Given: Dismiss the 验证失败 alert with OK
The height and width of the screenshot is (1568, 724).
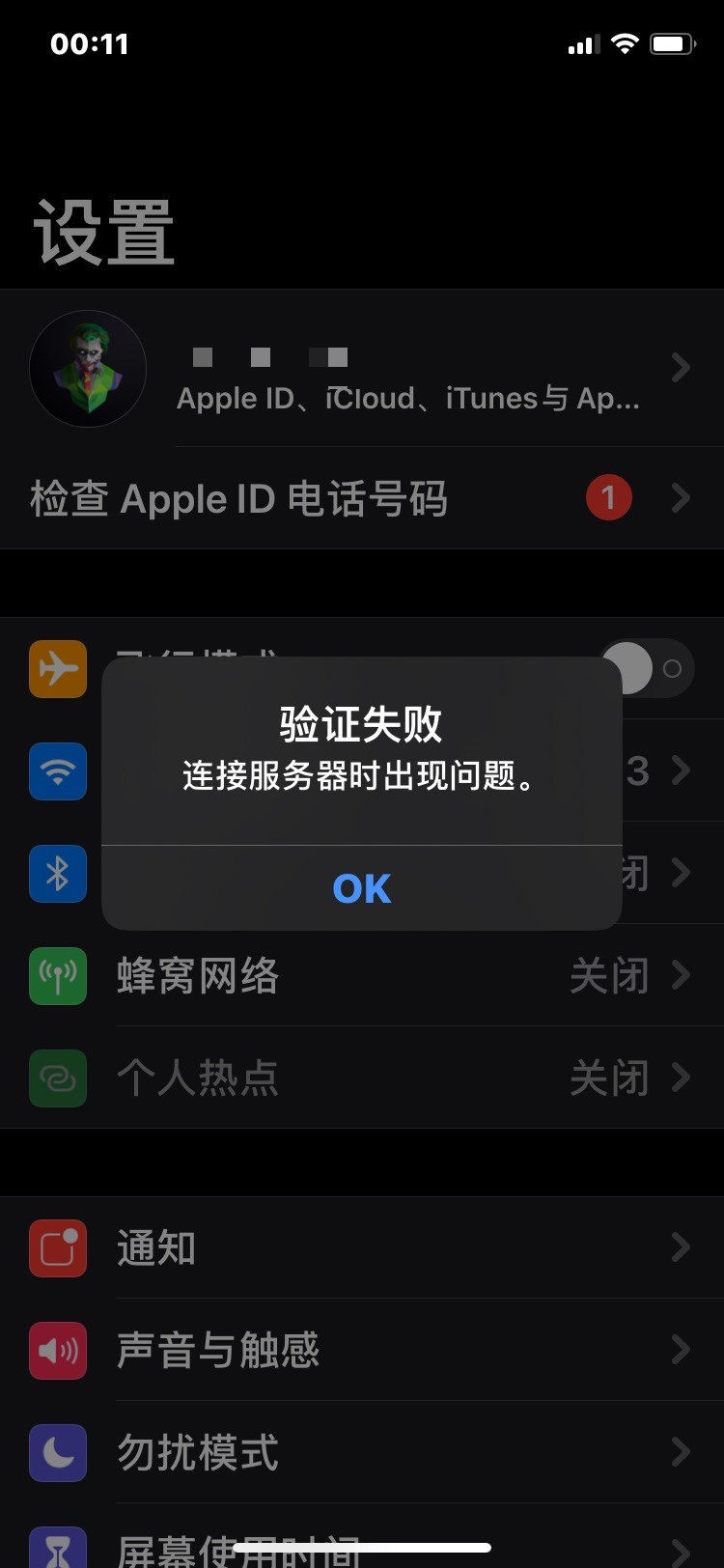Looking at the screenshot, I should click(x=361, y=888).
